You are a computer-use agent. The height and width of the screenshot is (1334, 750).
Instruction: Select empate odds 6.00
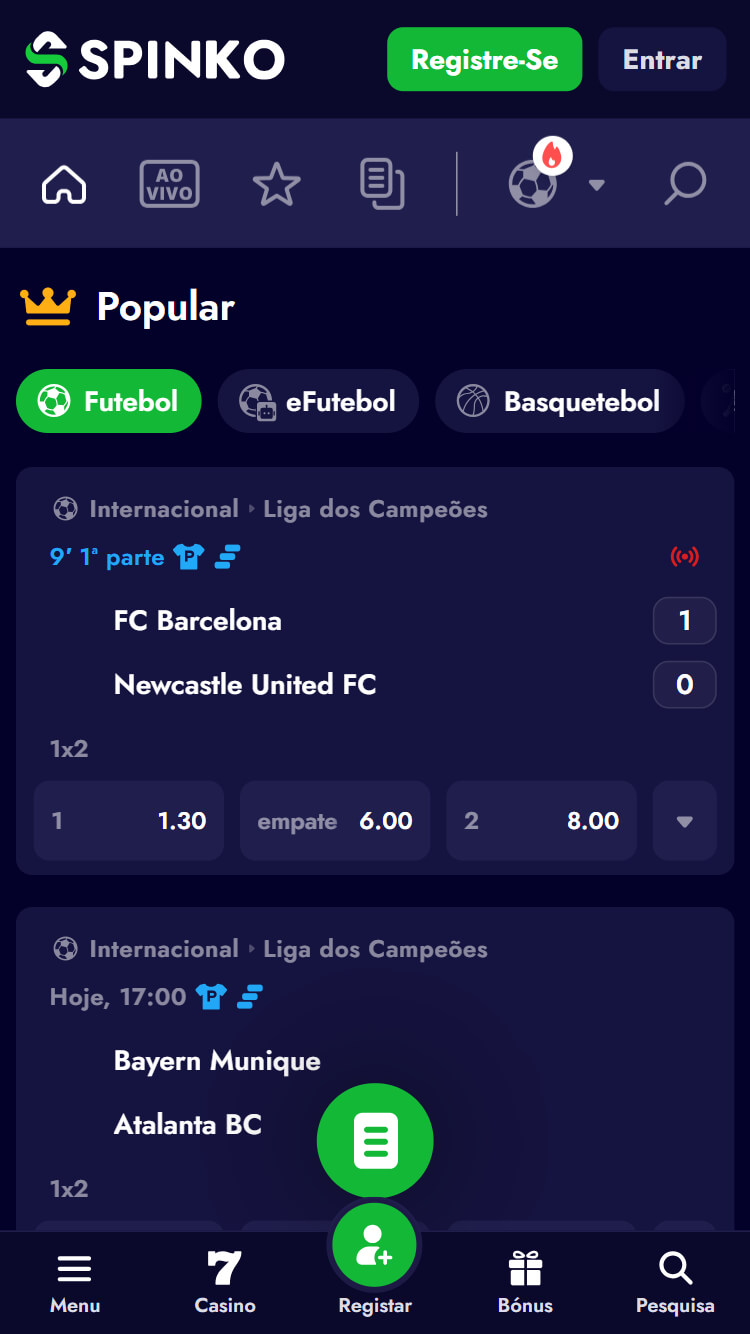click(335, 821)
